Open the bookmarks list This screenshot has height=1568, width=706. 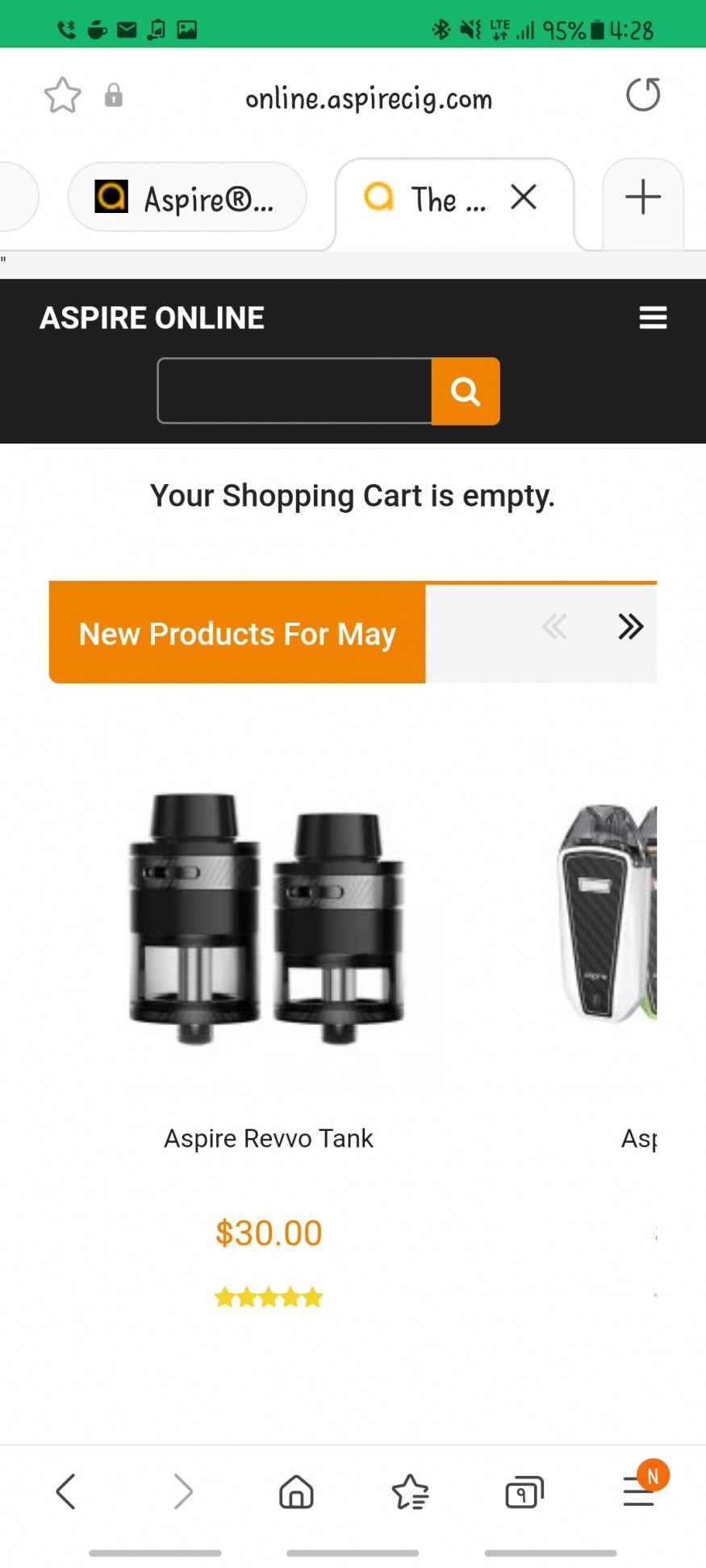[410, 1491]
